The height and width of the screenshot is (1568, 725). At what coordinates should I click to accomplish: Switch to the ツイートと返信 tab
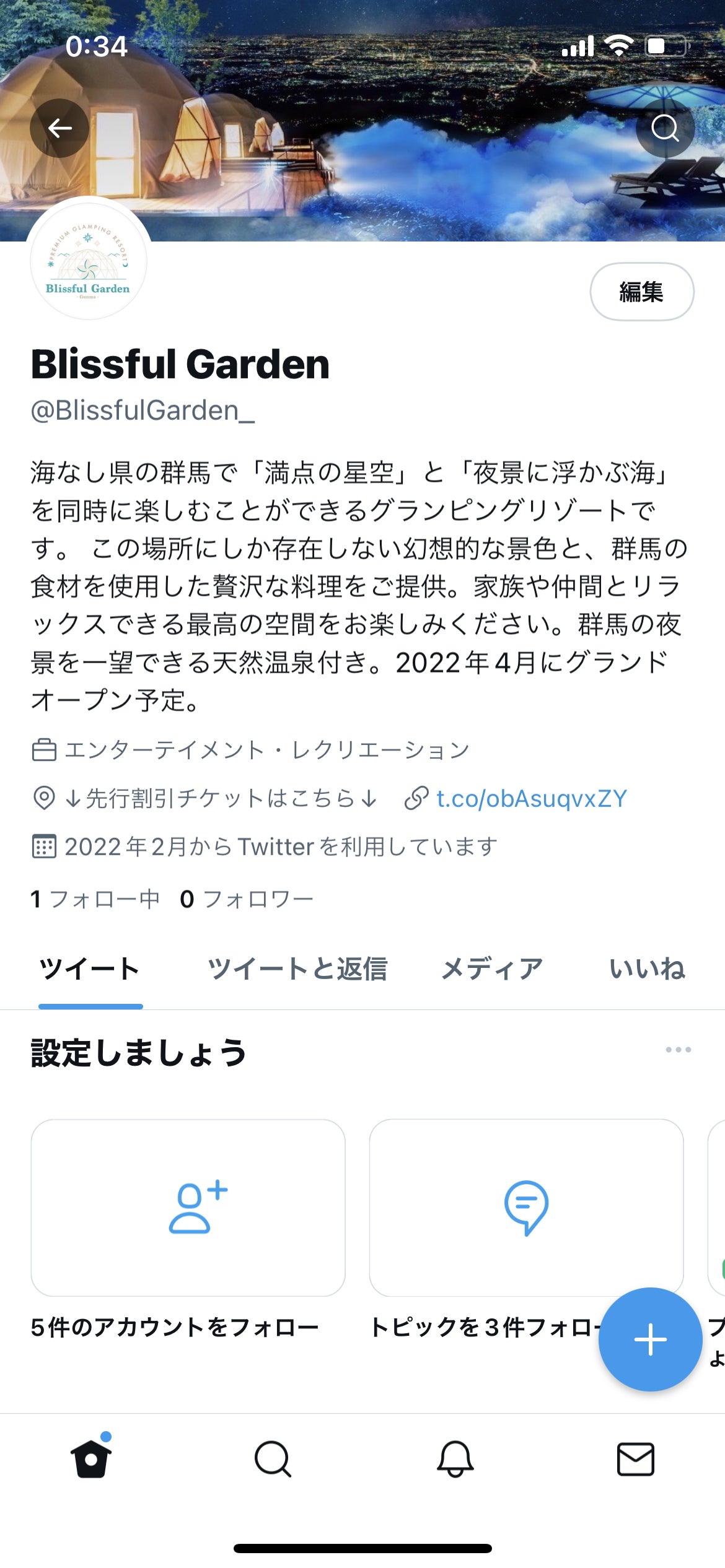pos(297,970)
